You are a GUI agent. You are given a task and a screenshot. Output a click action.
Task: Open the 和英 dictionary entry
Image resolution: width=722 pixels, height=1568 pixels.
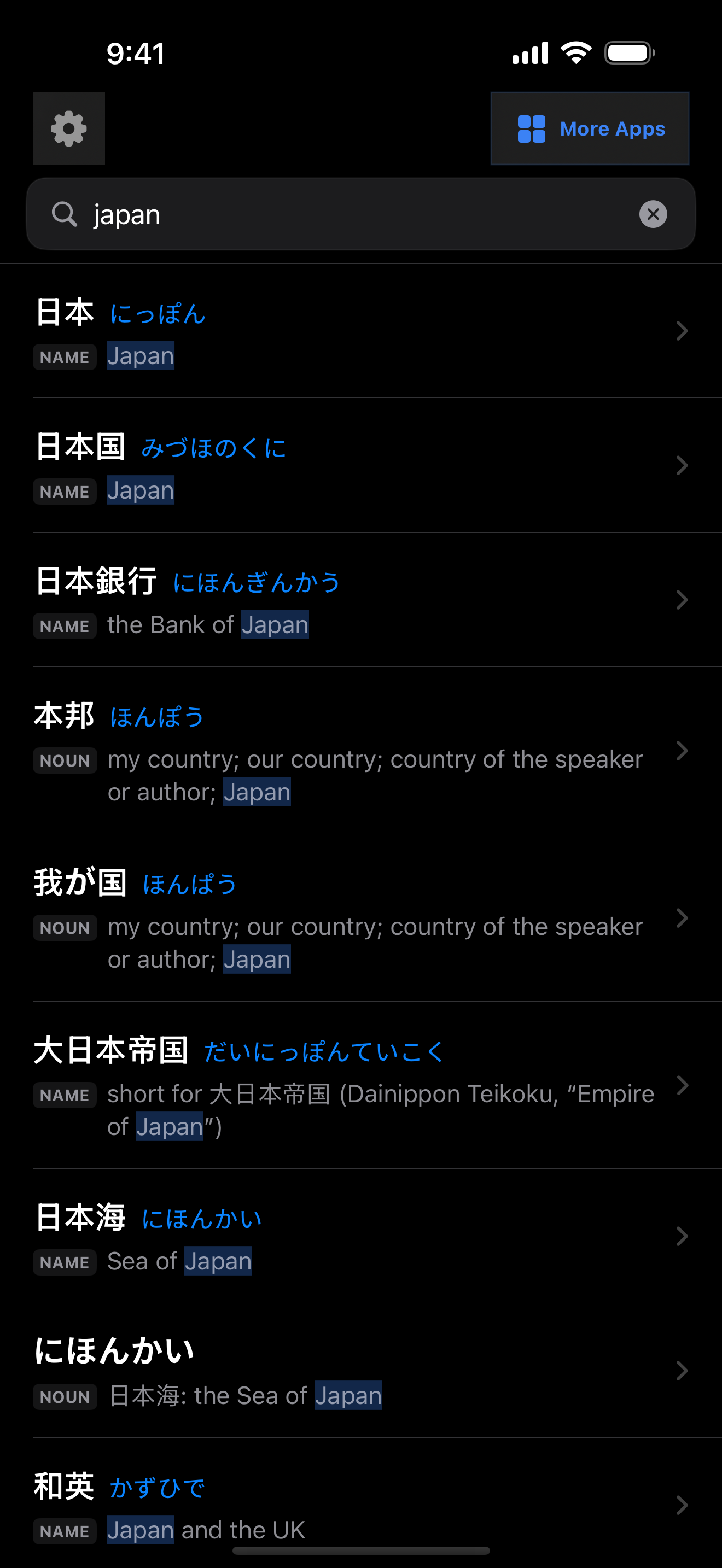pyautogui.click(x=64, y=1485)
